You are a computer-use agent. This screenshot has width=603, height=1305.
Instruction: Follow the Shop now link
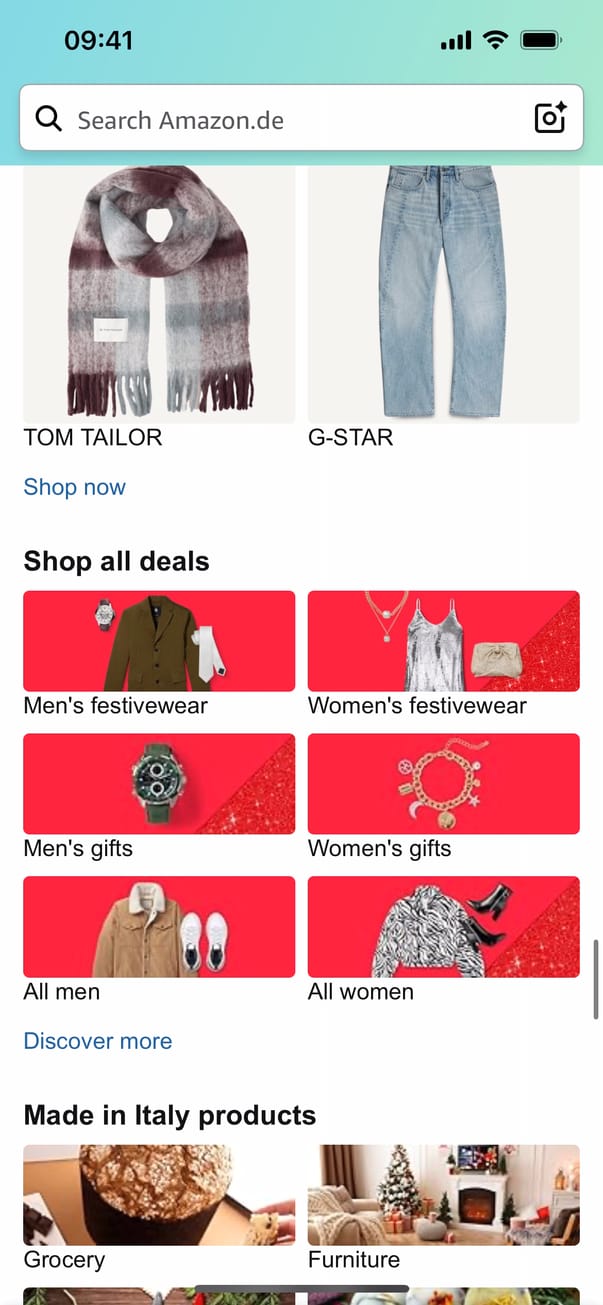coord(75,487)
